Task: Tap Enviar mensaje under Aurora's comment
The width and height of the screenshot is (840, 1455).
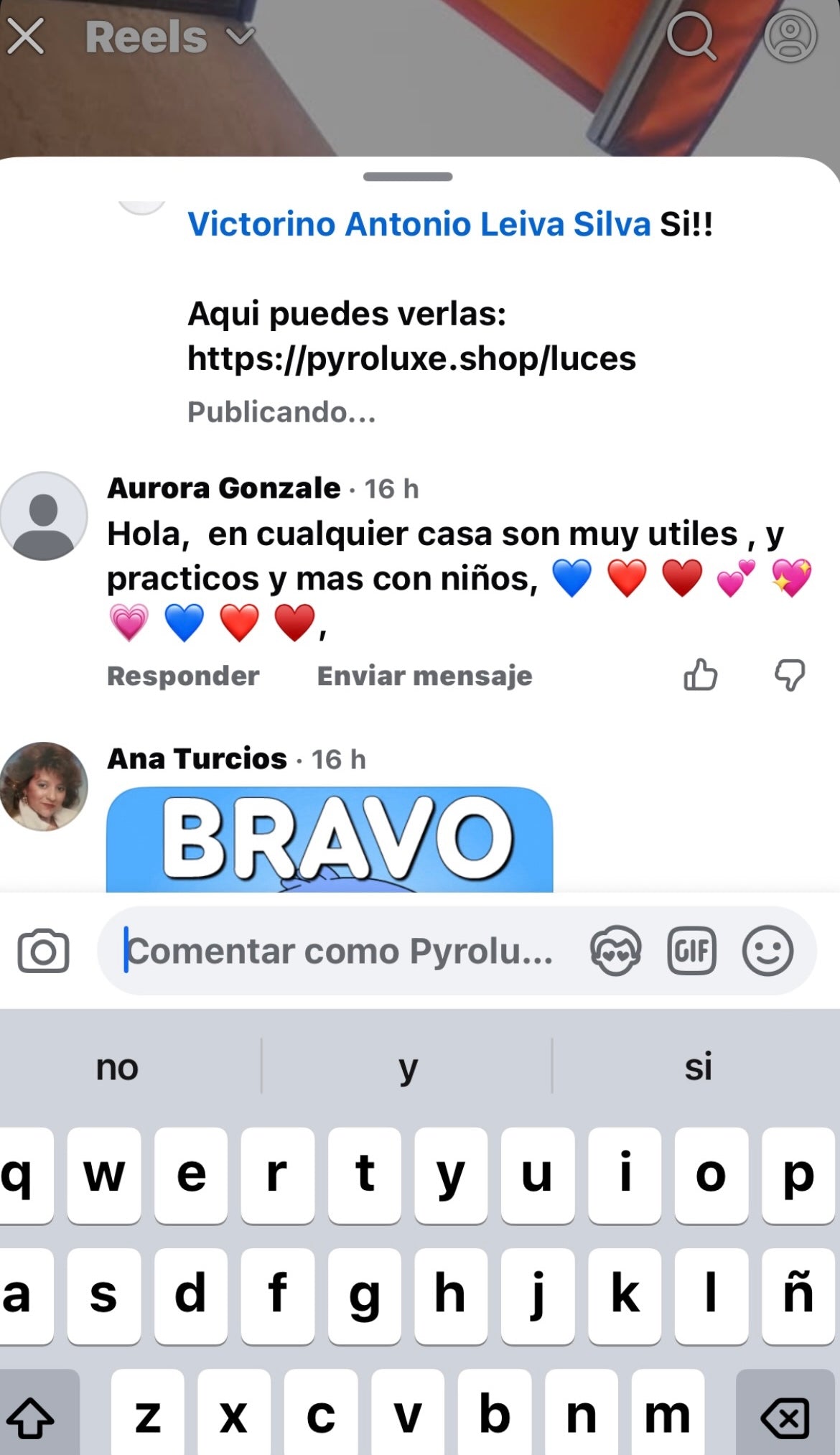Action: pyautogui.click(x=424, y=676)
